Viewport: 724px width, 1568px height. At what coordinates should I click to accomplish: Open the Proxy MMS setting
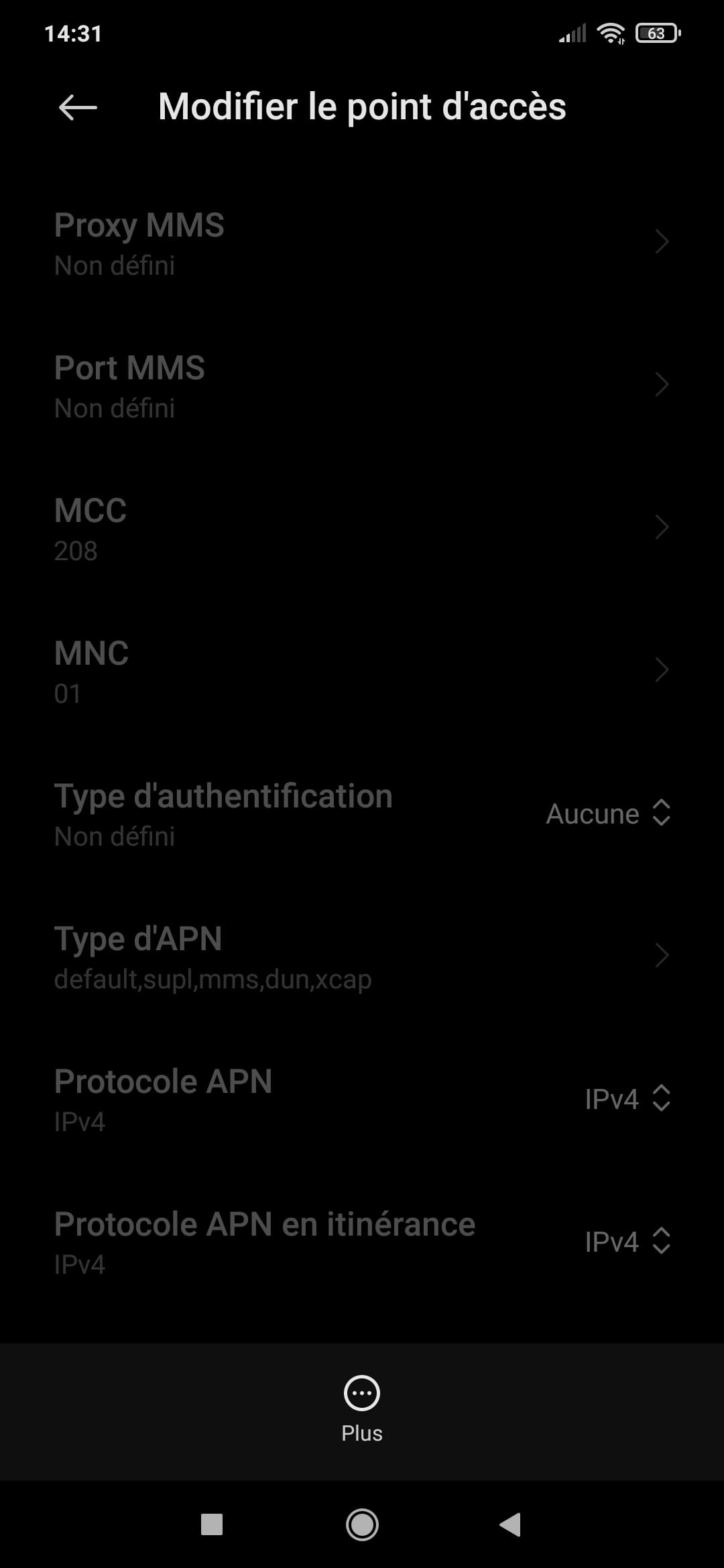tap(362, 243)
